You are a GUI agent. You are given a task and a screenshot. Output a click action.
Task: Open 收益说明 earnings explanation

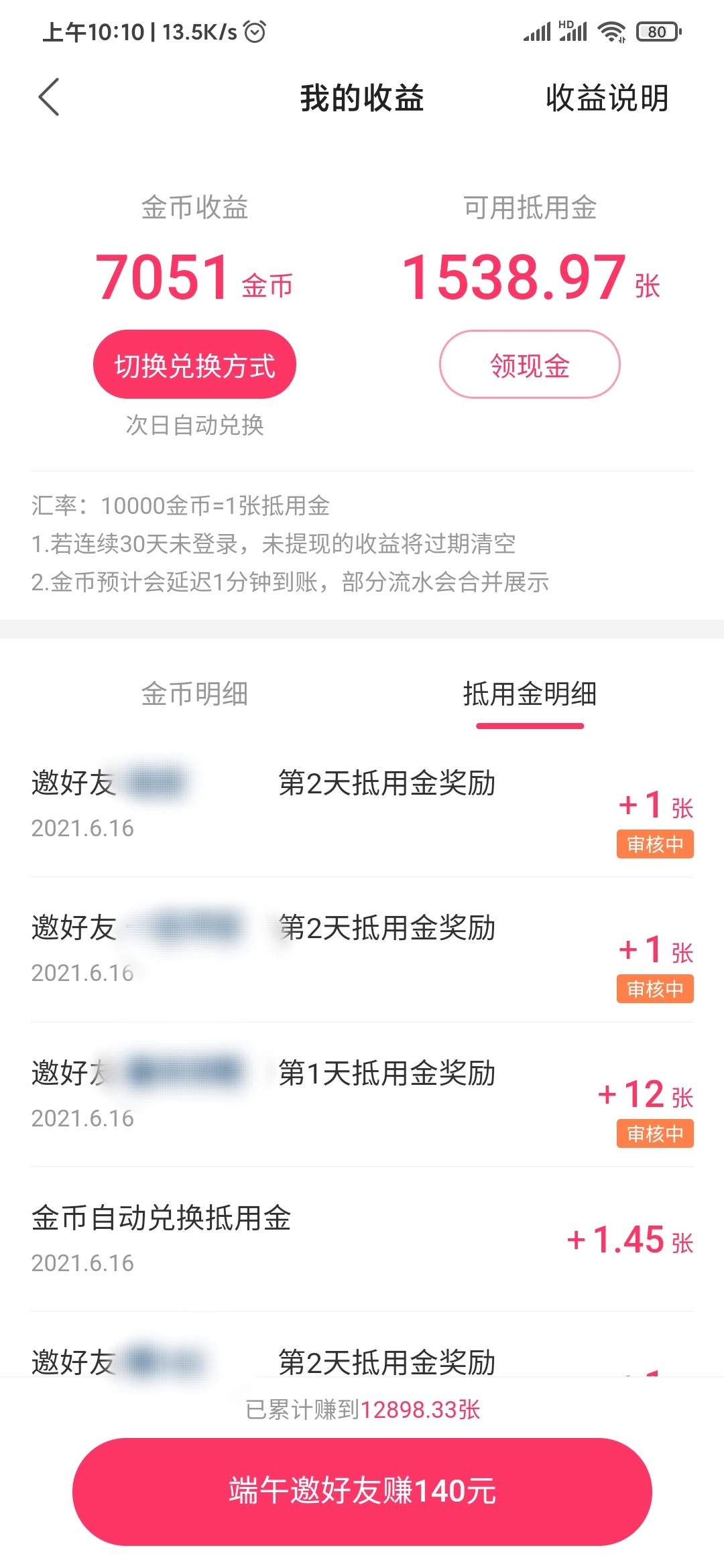607,99
